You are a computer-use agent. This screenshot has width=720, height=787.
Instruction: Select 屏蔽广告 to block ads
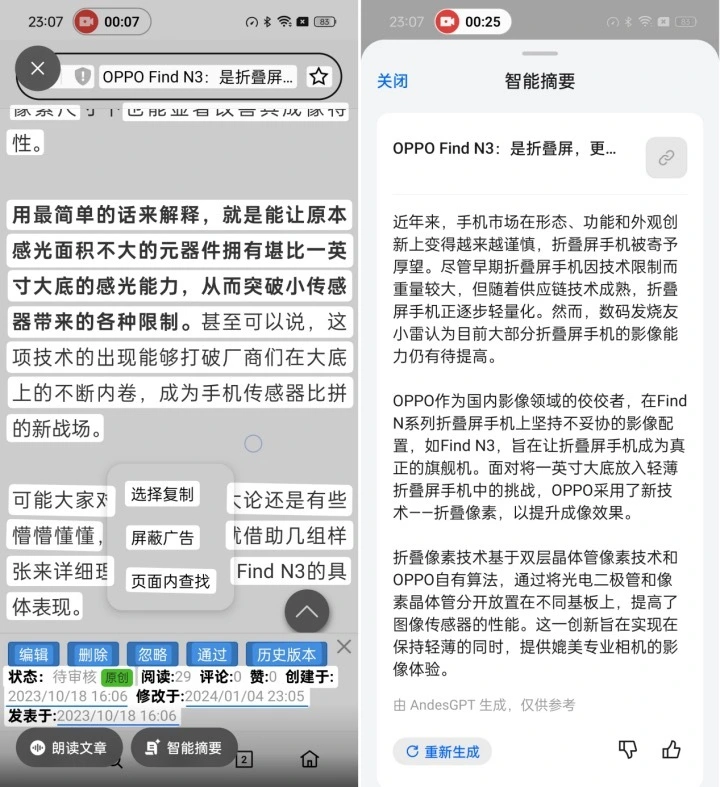tap(162, 537)
